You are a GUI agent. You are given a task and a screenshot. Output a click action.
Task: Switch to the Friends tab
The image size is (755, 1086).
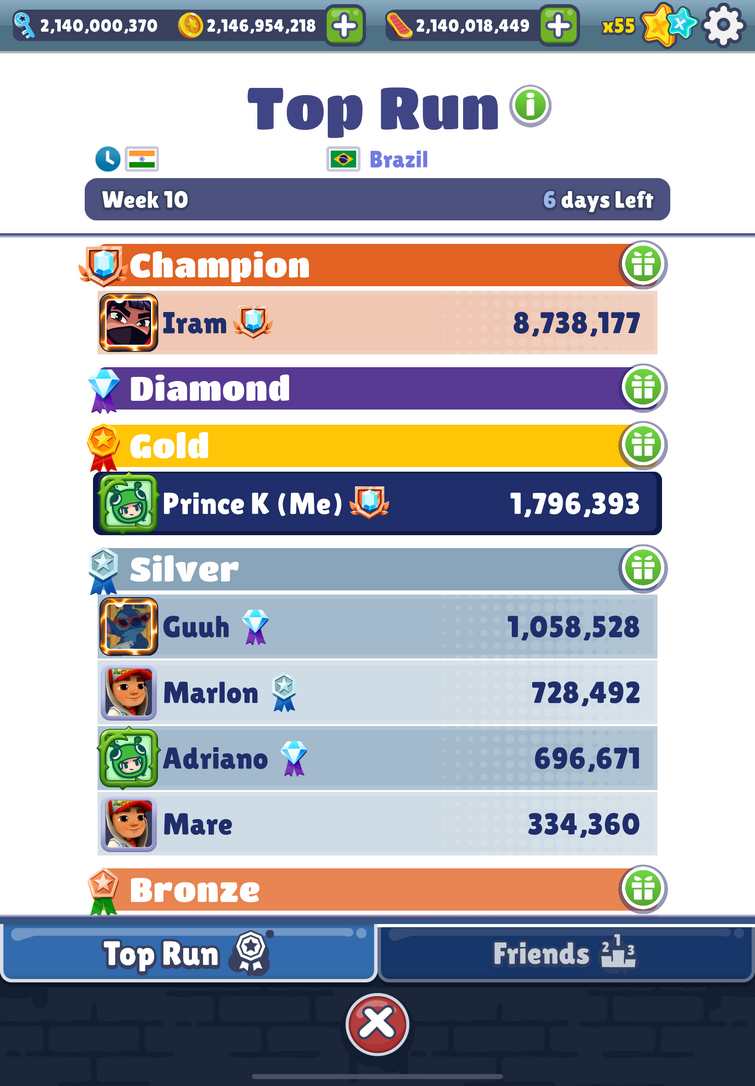tap(565, 953)
